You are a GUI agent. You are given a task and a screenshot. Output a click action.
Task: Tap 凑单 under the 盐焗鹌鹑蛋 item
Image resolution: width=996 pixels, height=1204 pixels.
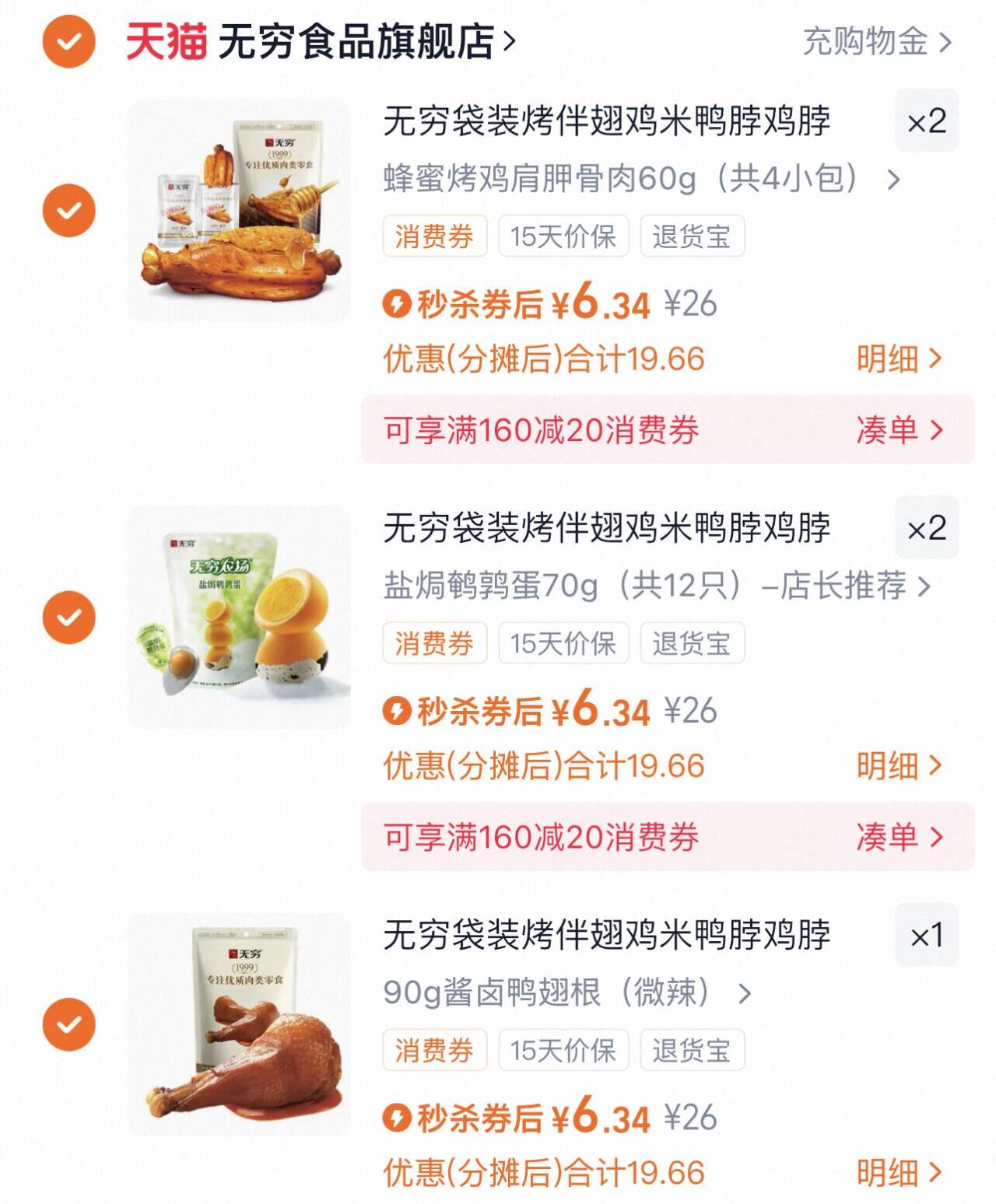click(x=899, y=837)
